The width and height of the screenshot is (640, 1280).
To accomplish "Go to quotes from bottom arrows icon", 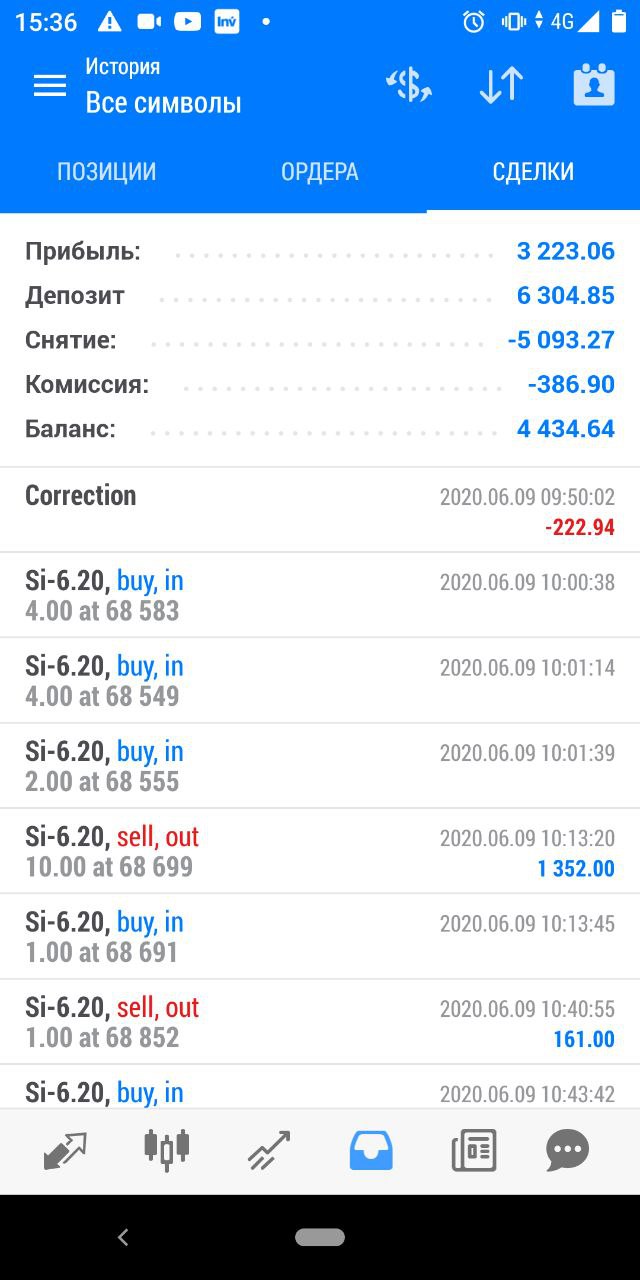I will coord(66,1151).
